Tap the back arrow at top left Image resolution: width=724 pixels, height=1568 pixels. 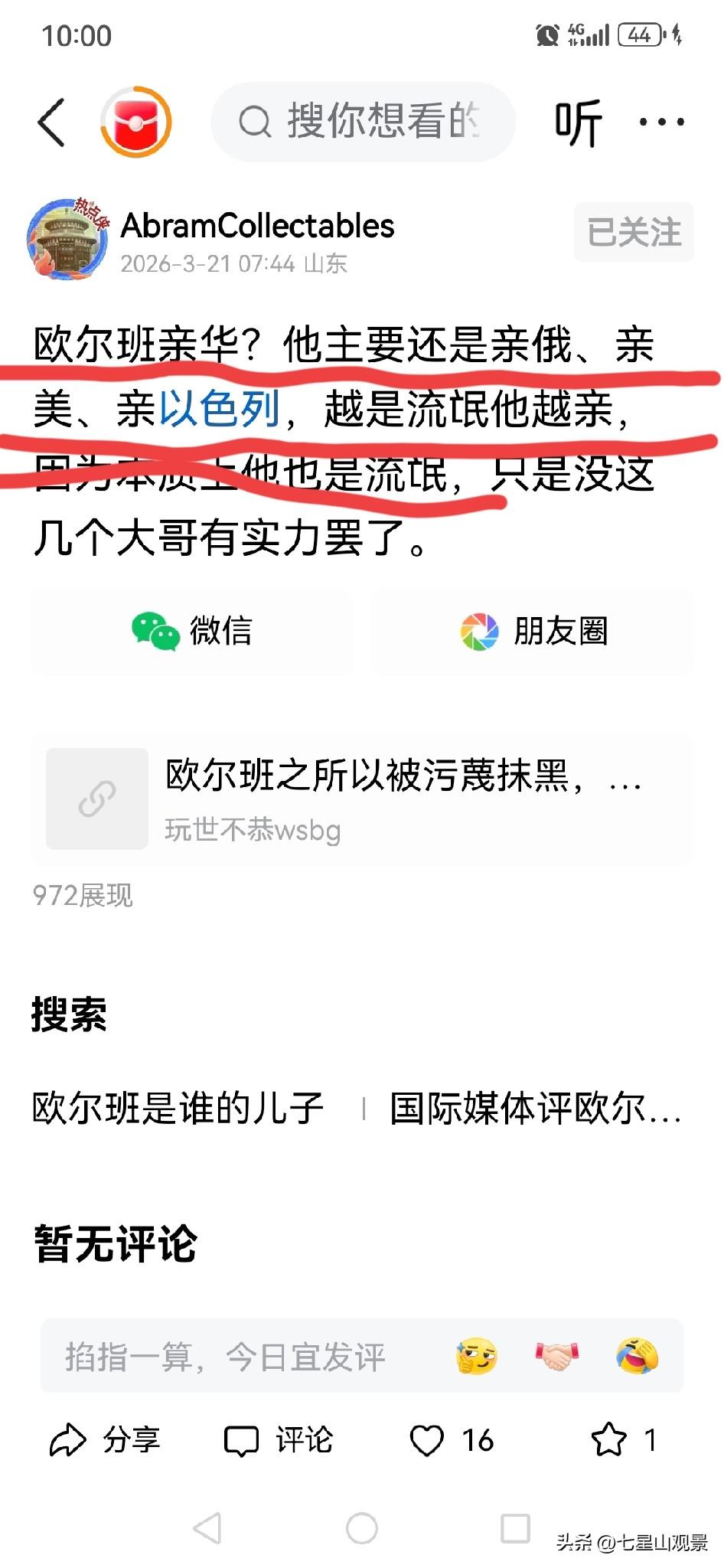(51, 121)
